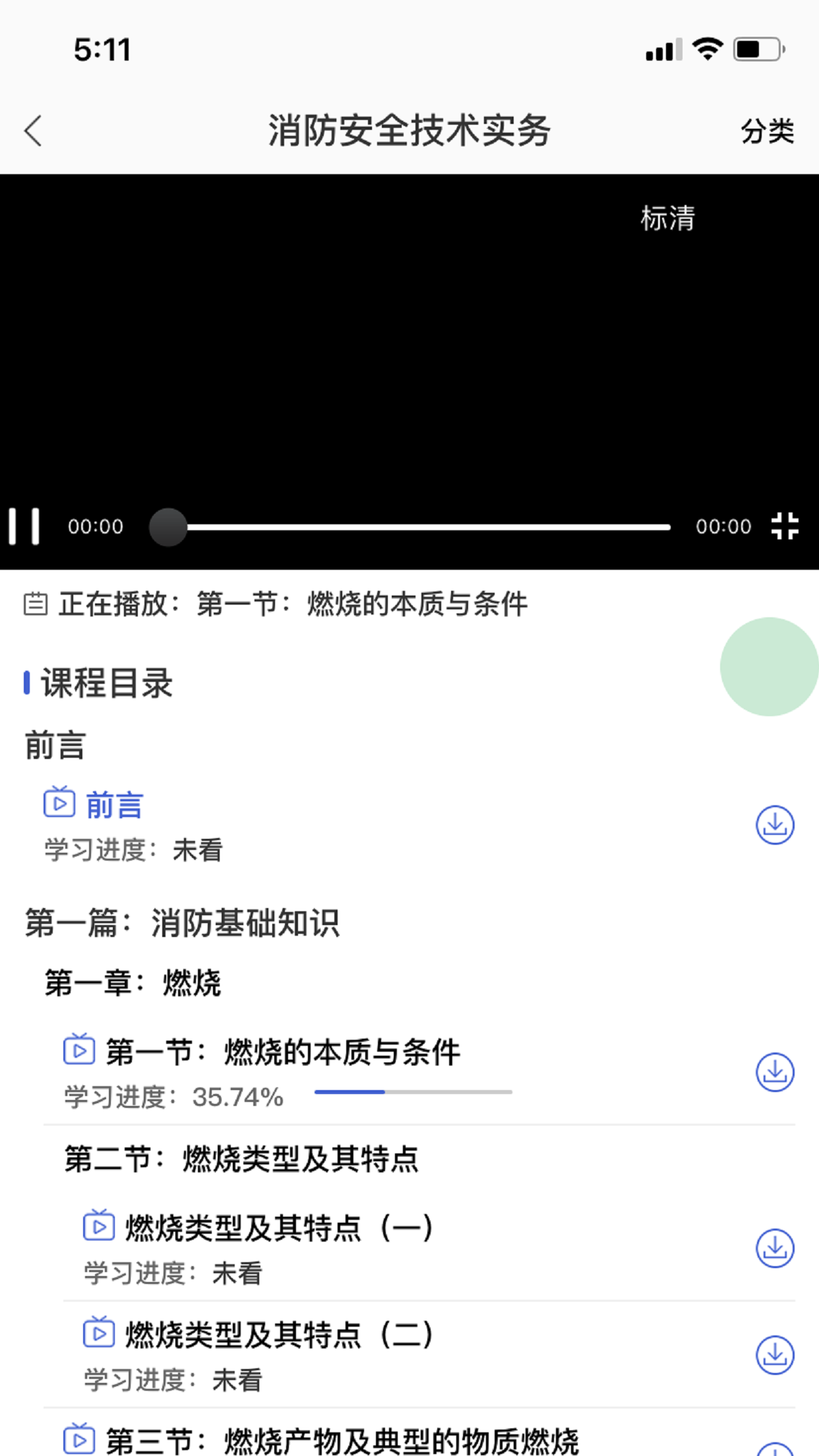Exit fullscreen using the shrink icon
This screenshot has width=819, height=1456.
[x=785, y=526]
